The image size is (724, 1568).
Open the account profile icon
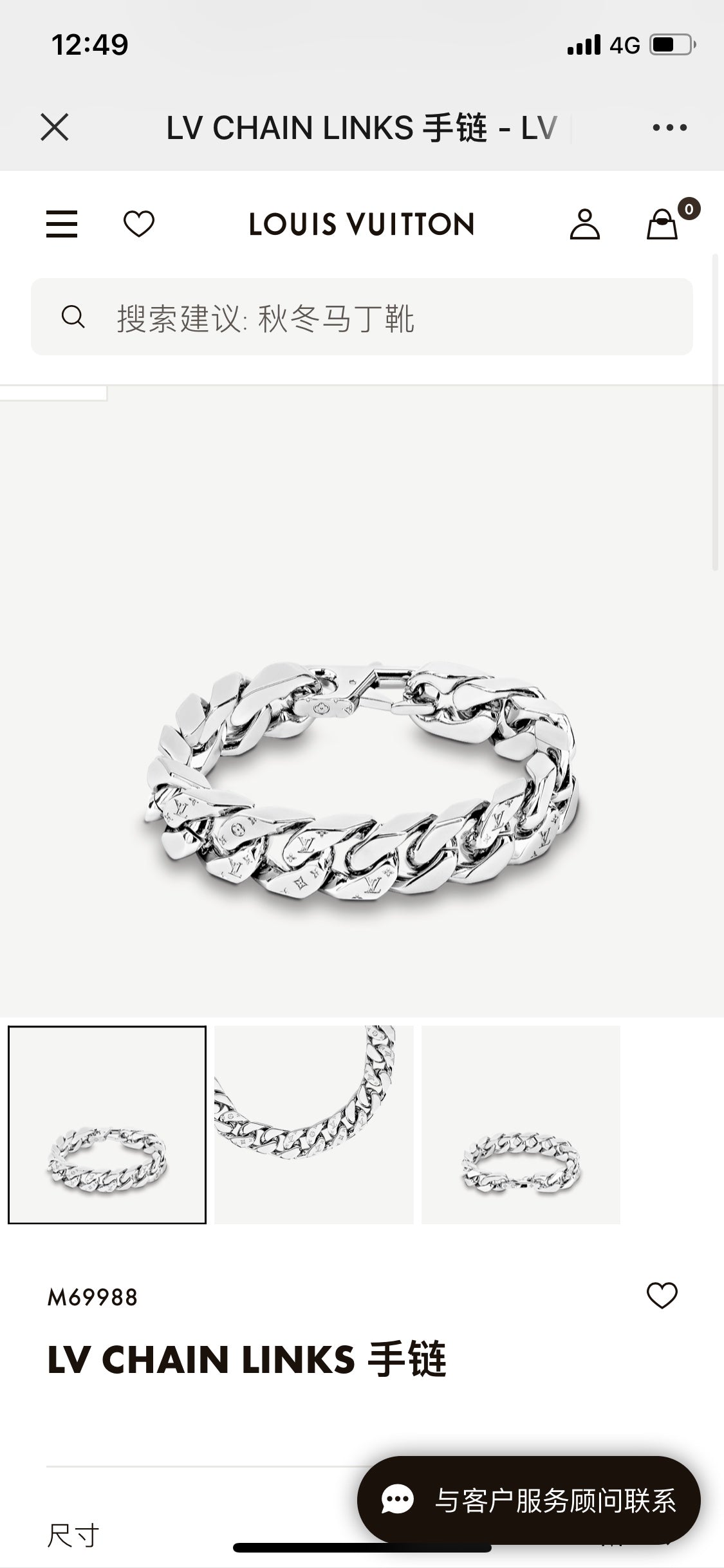click(584, 224)
